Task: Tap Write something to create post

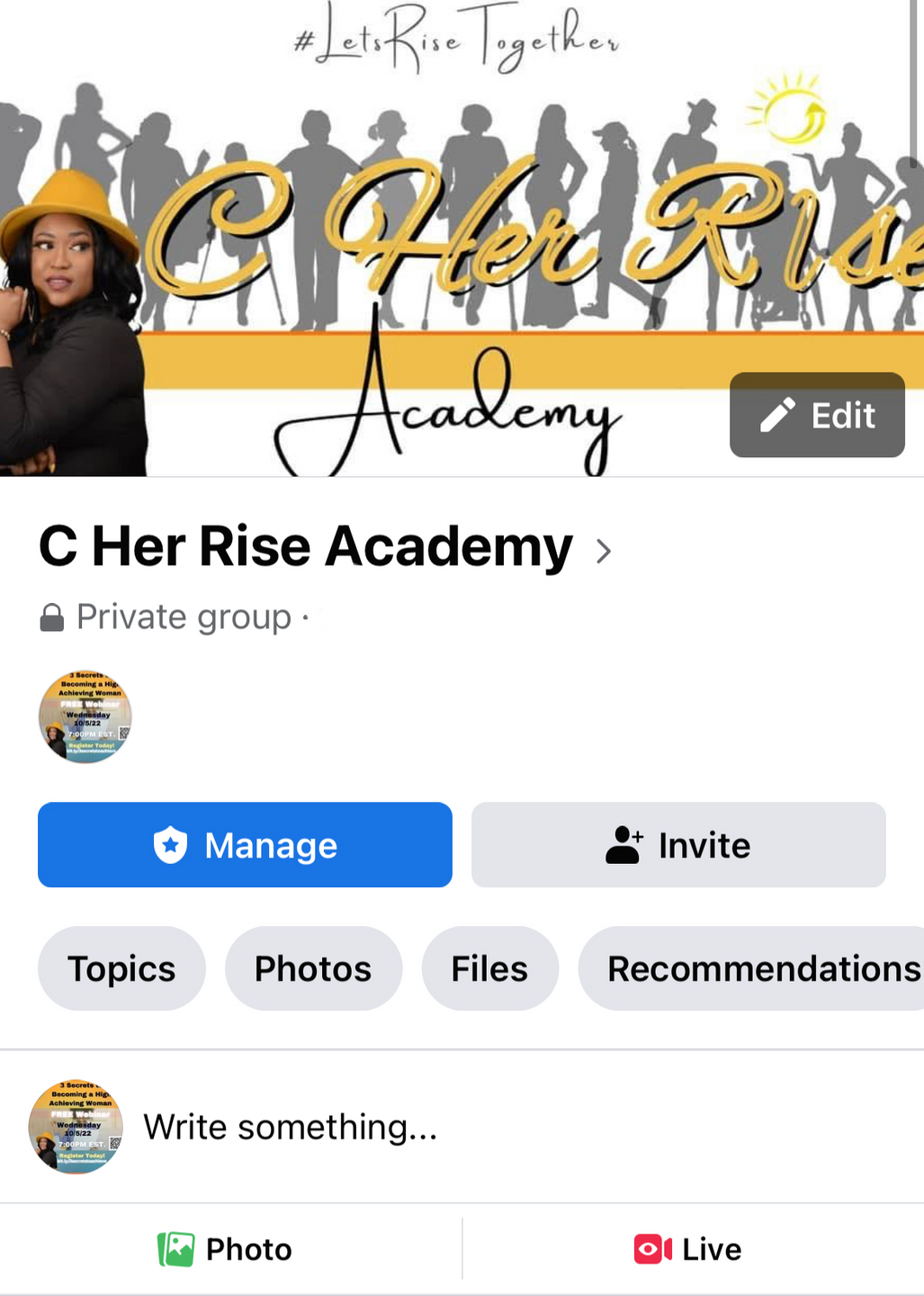Action: pyautogui.click(x=290, y=1127)
